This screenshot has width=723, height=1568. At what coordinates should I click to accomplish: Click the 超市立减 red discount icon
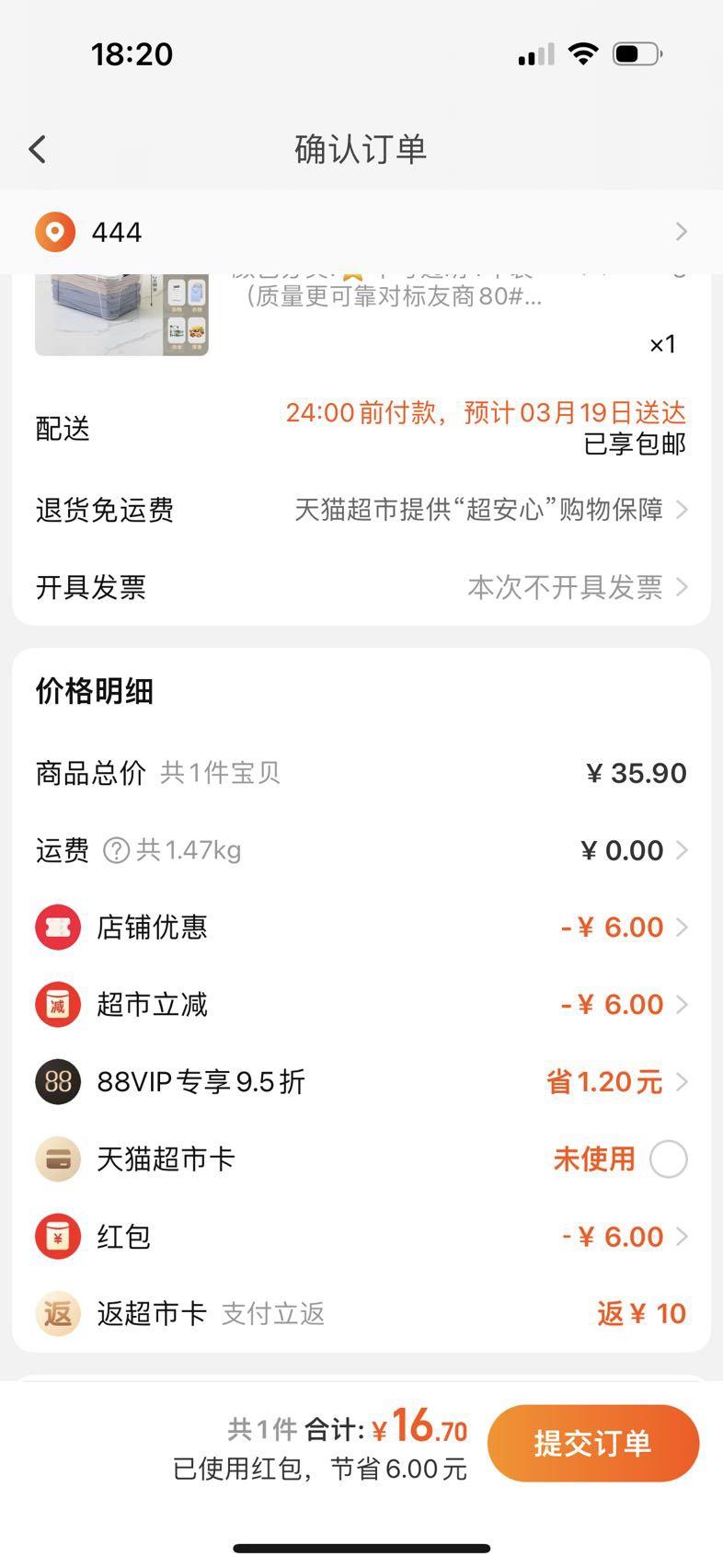57,1004
